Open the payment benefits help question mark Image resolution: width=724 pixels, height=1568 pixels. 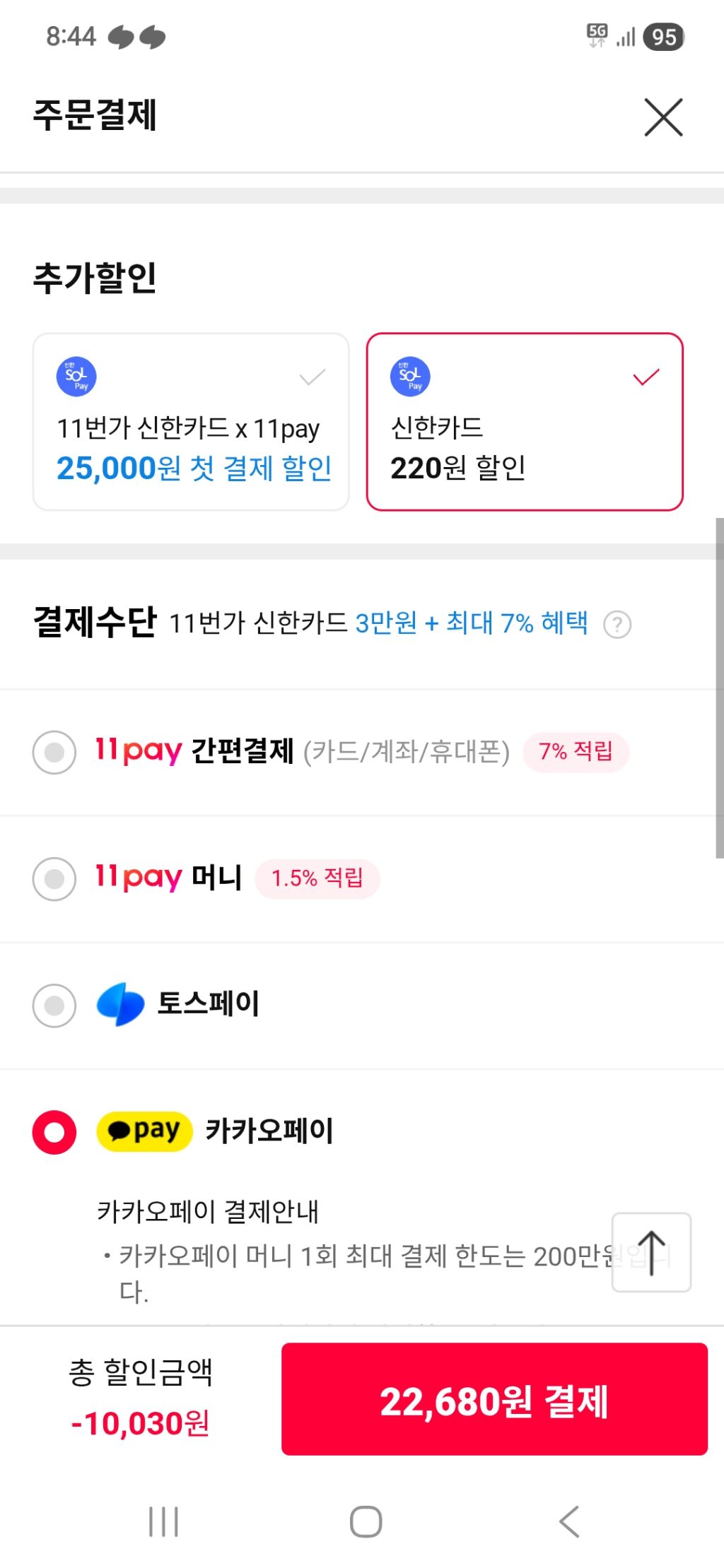617,625
